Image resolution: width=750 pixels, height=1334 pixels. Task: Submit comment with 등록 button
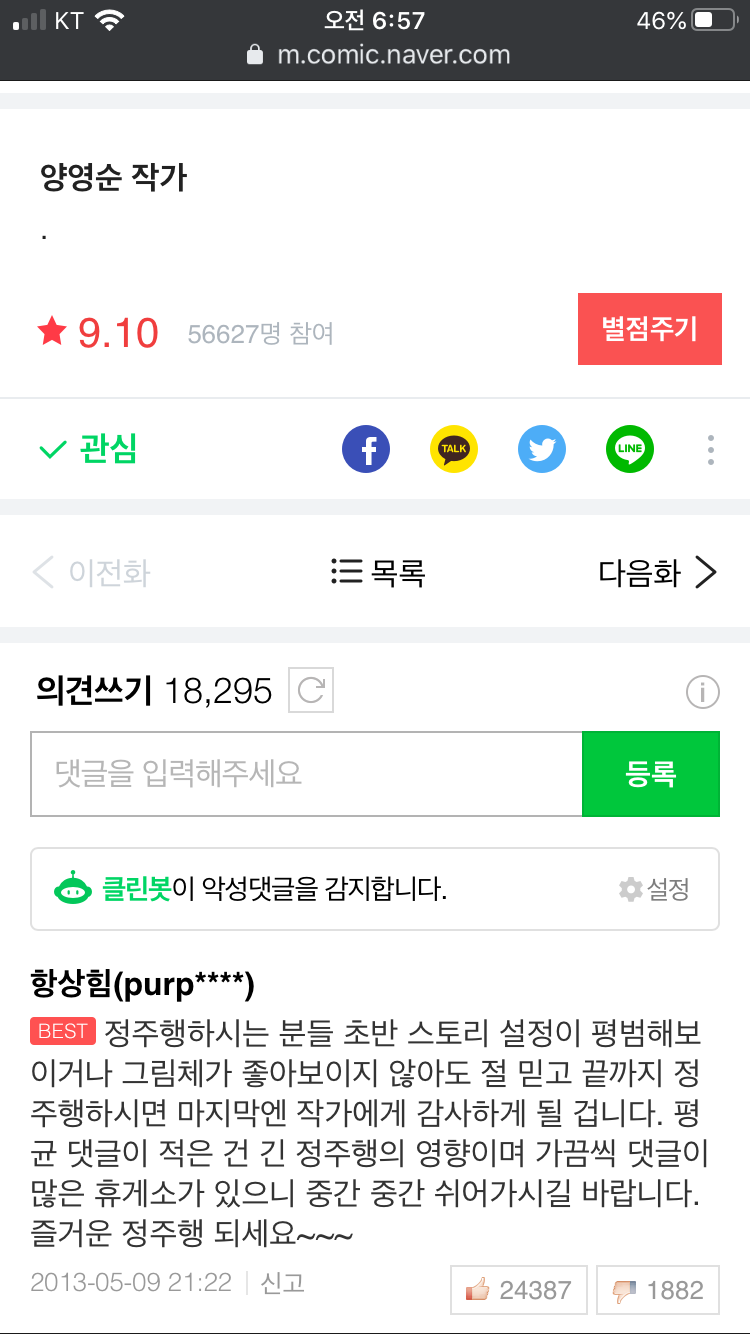pos(651,774)
